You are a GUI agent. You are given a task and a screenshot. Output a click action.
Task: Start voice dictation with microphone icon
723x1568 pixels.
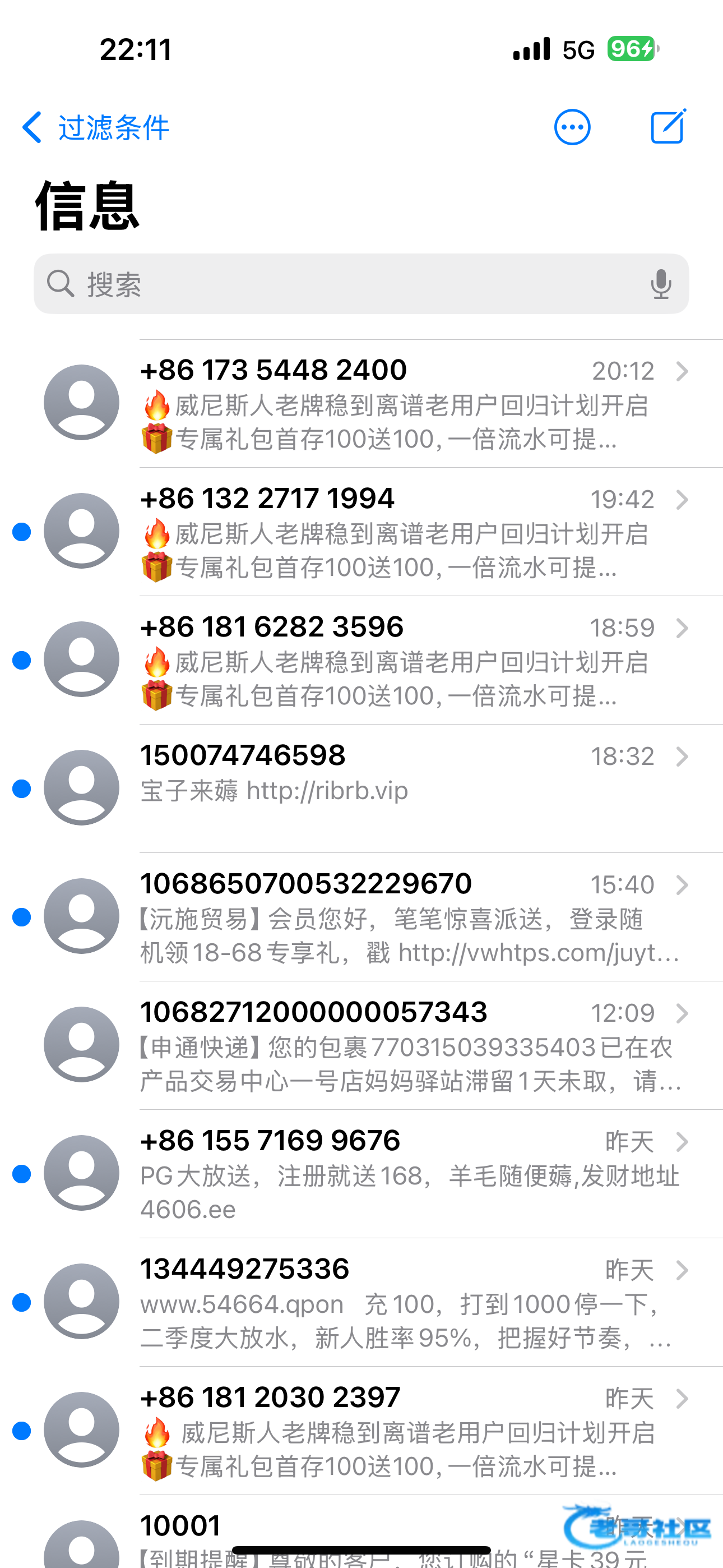pyautogui.click(x=661, y=284)
